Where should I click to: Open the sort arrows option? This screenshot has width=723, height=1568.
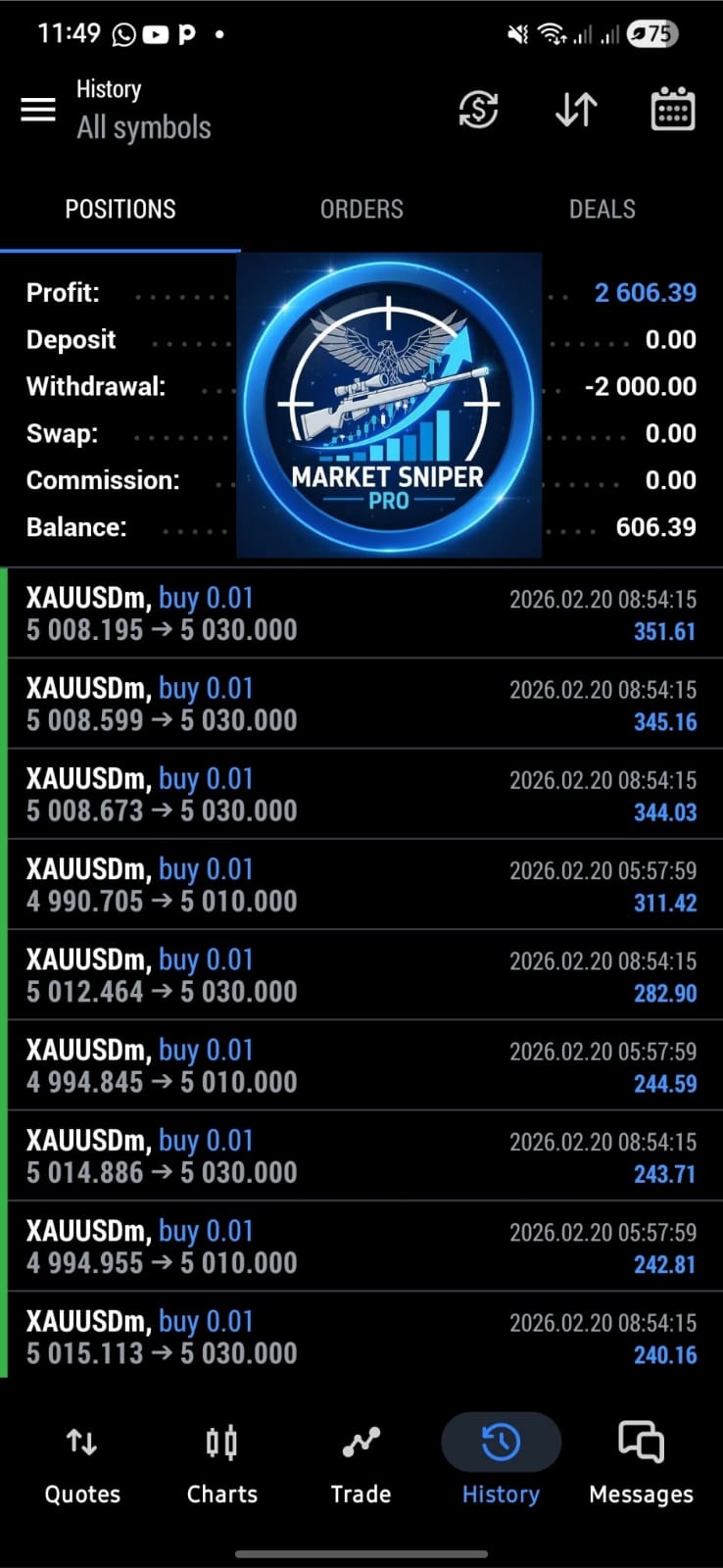pos(576,109)
